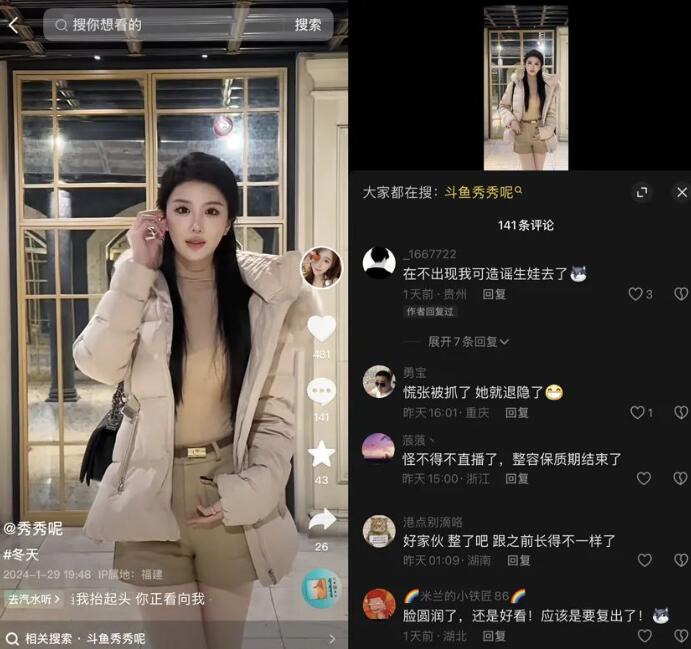Open the rotating music disc
Screen dimensions: 691x649
[321, 588]
